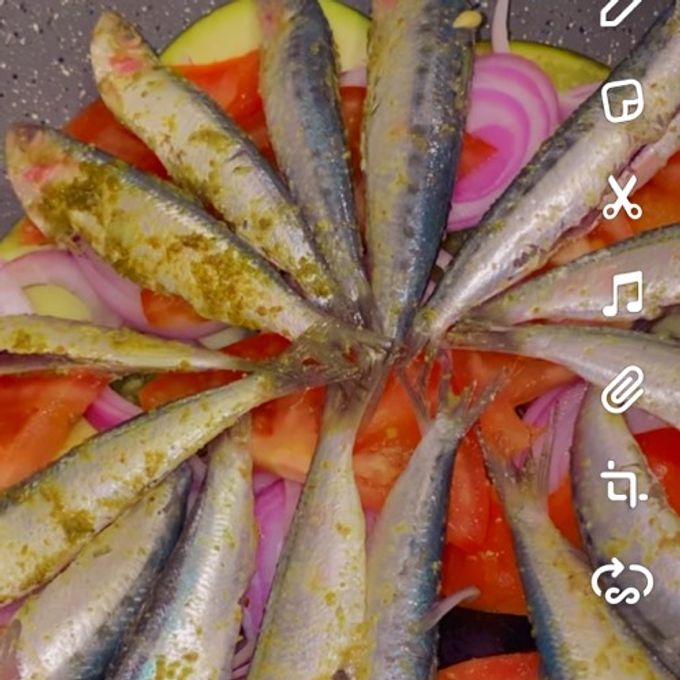
Task: Add a sticker to the snap
Action: (x=622, y=101)
